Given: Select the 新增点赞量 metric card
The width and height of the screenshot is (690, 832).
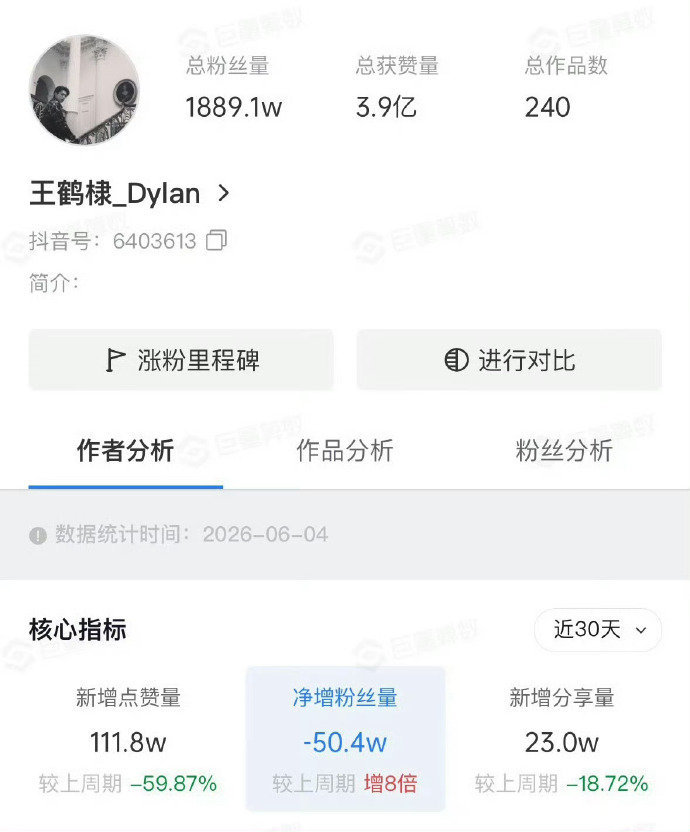Looking at the screenshot, I should point(128,740).
